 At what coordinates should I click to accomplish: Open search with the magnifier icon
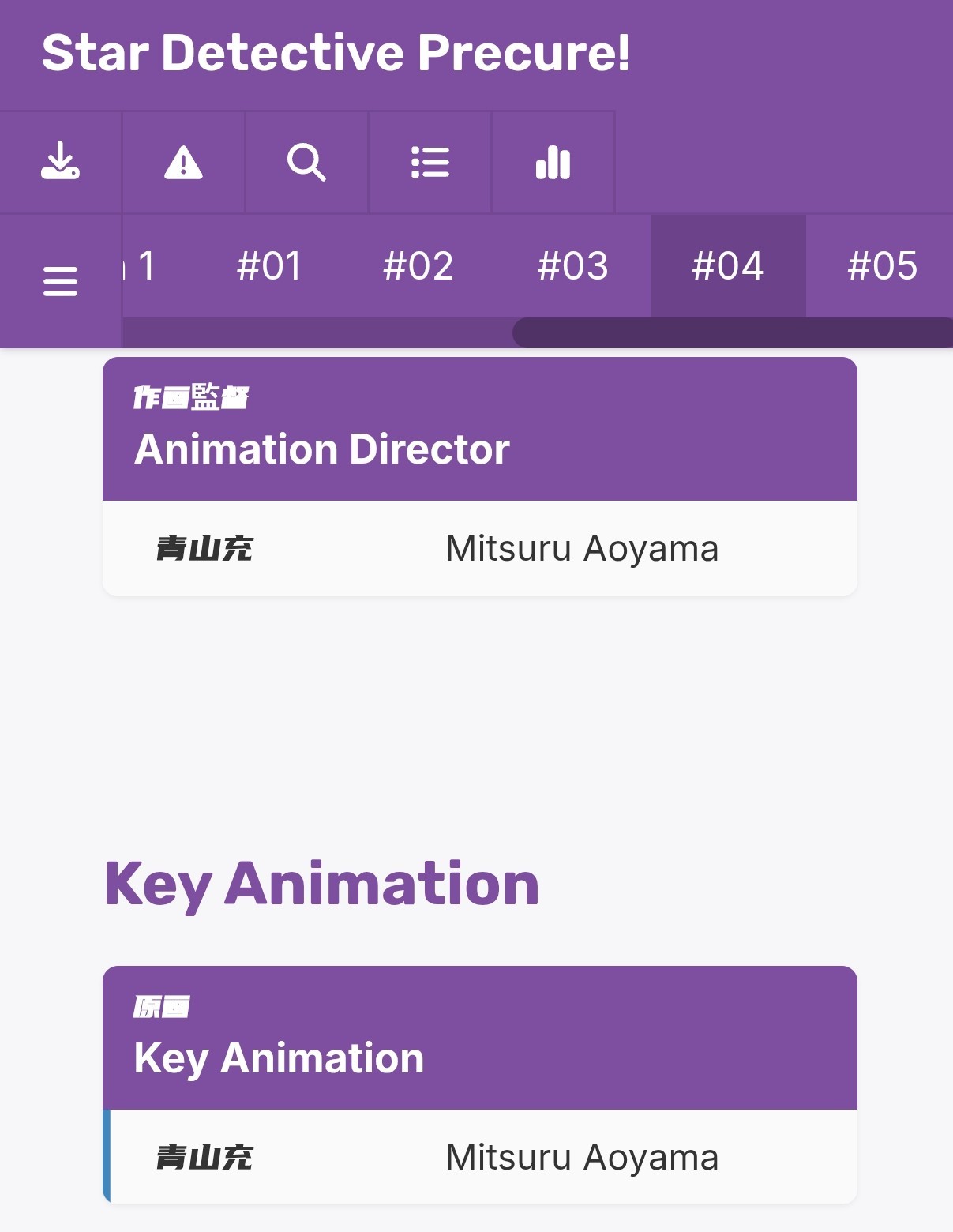[x=306, y=162]
